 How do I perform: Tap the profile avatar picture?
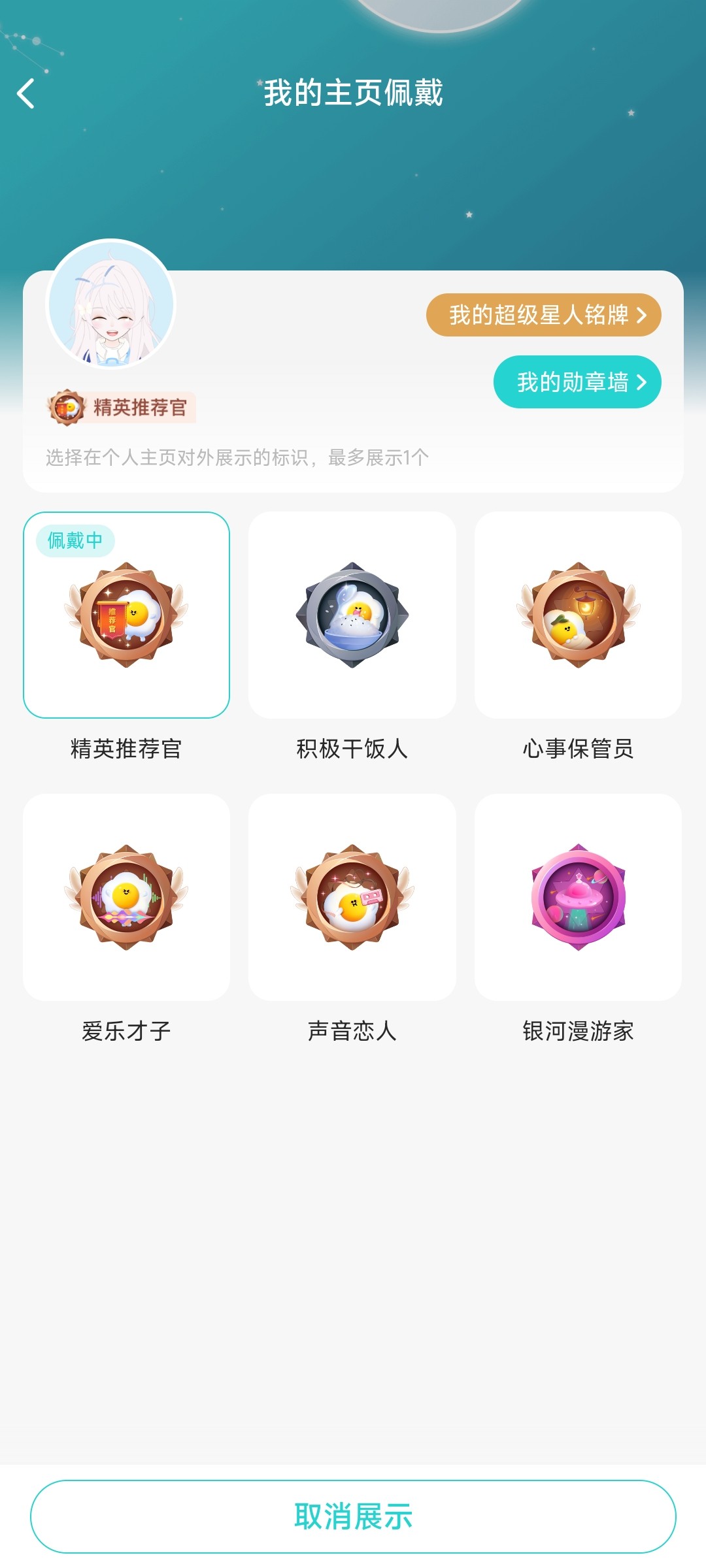pyautogui.click(x=111, y=304)
